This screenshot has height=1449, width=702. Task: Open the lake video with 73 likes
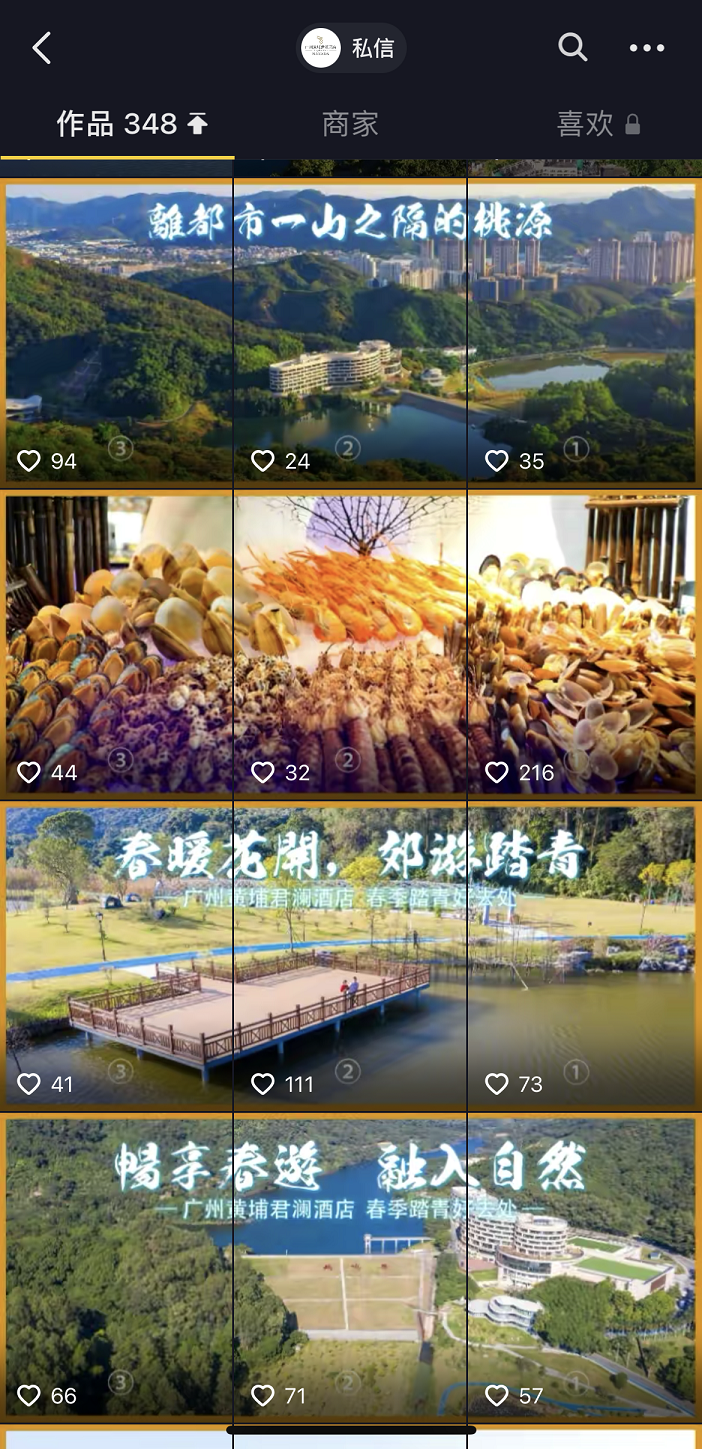[584, 957]
